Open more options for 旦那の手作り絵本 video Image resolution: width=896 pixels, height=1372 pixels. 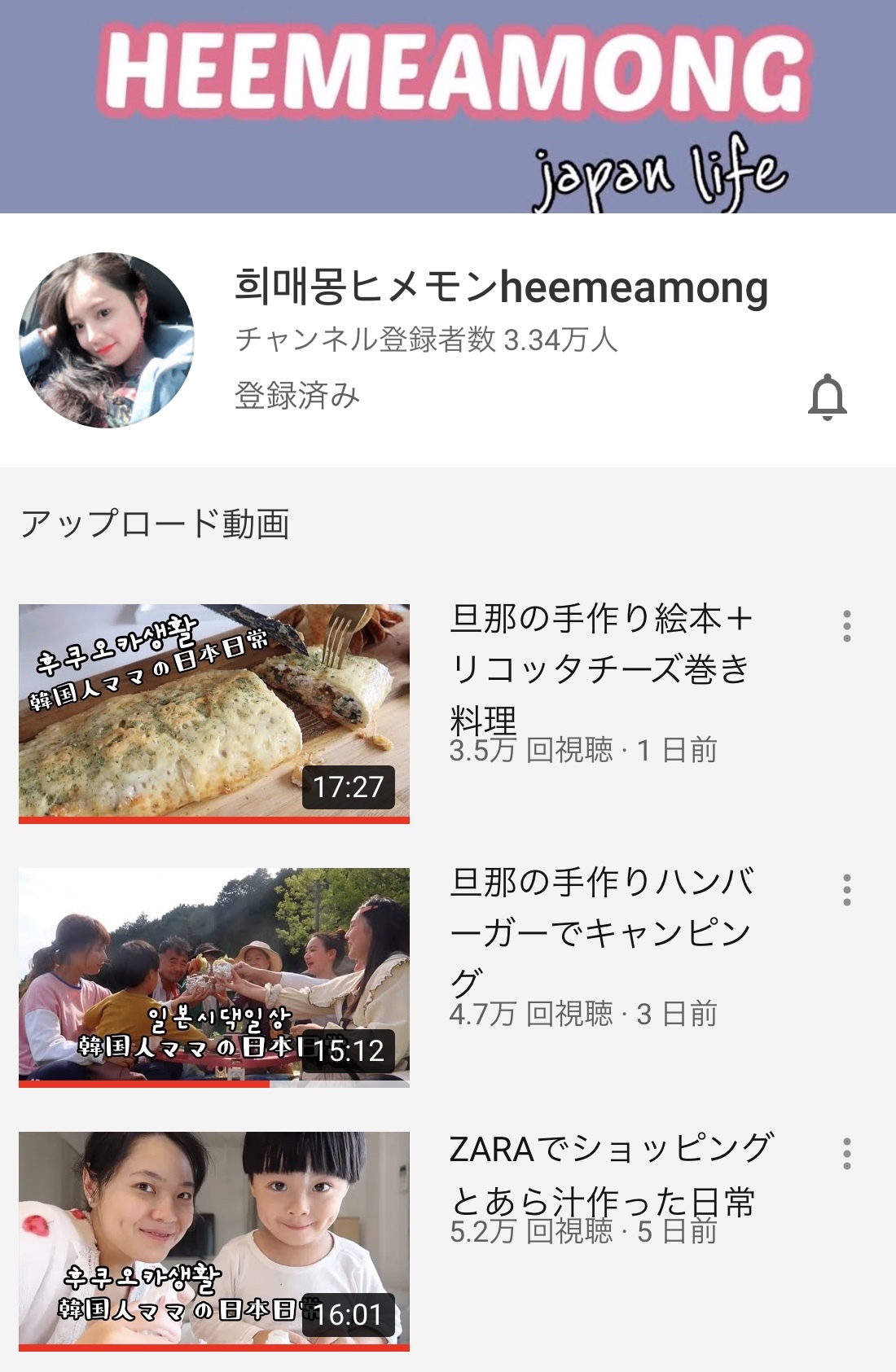pos(847,625)
